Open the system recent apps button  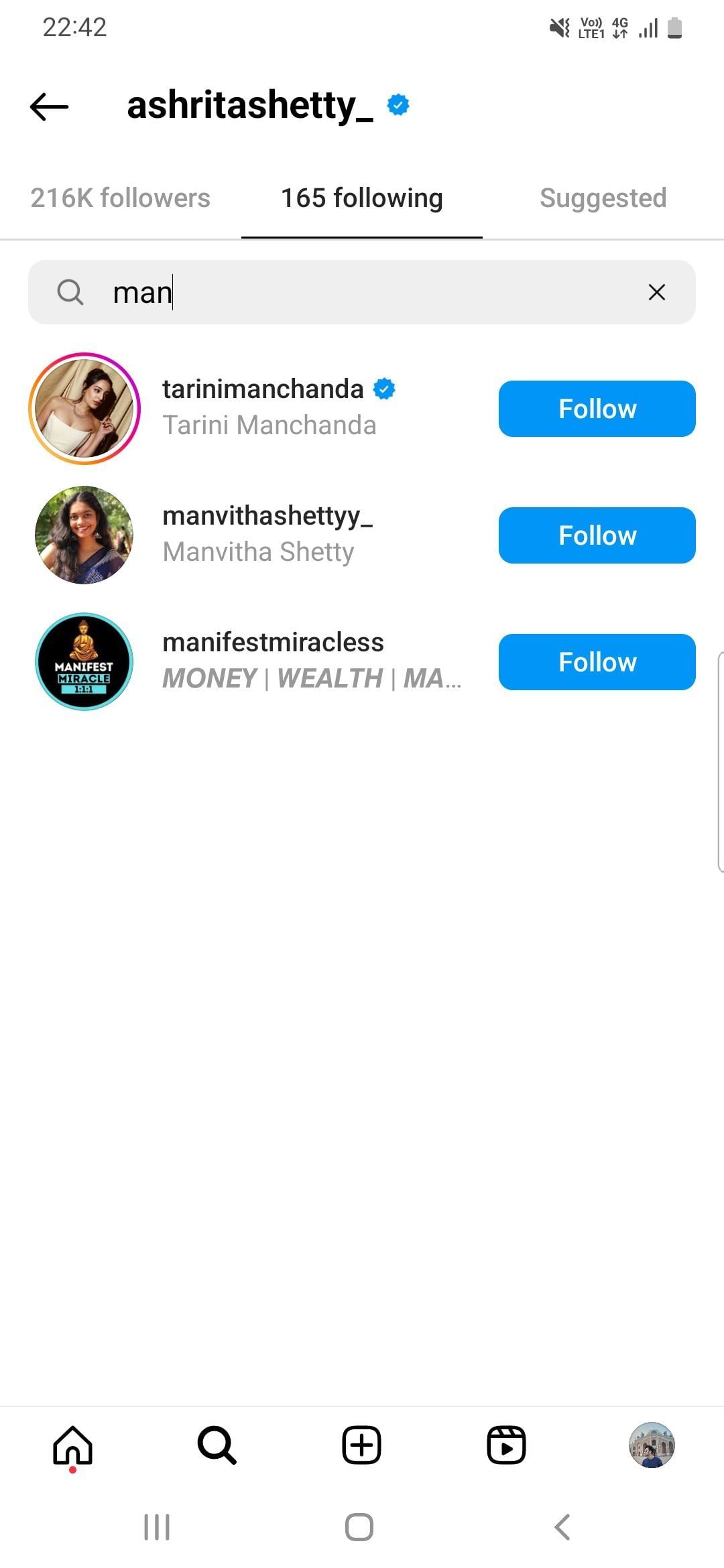157,1527
